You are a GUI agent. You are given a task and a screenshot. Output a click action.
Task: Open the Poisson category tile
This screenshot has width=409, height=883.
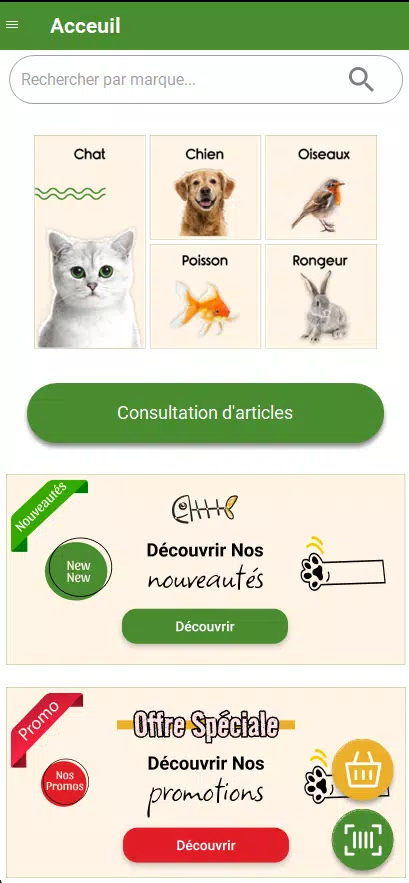[x=205, y=296]
